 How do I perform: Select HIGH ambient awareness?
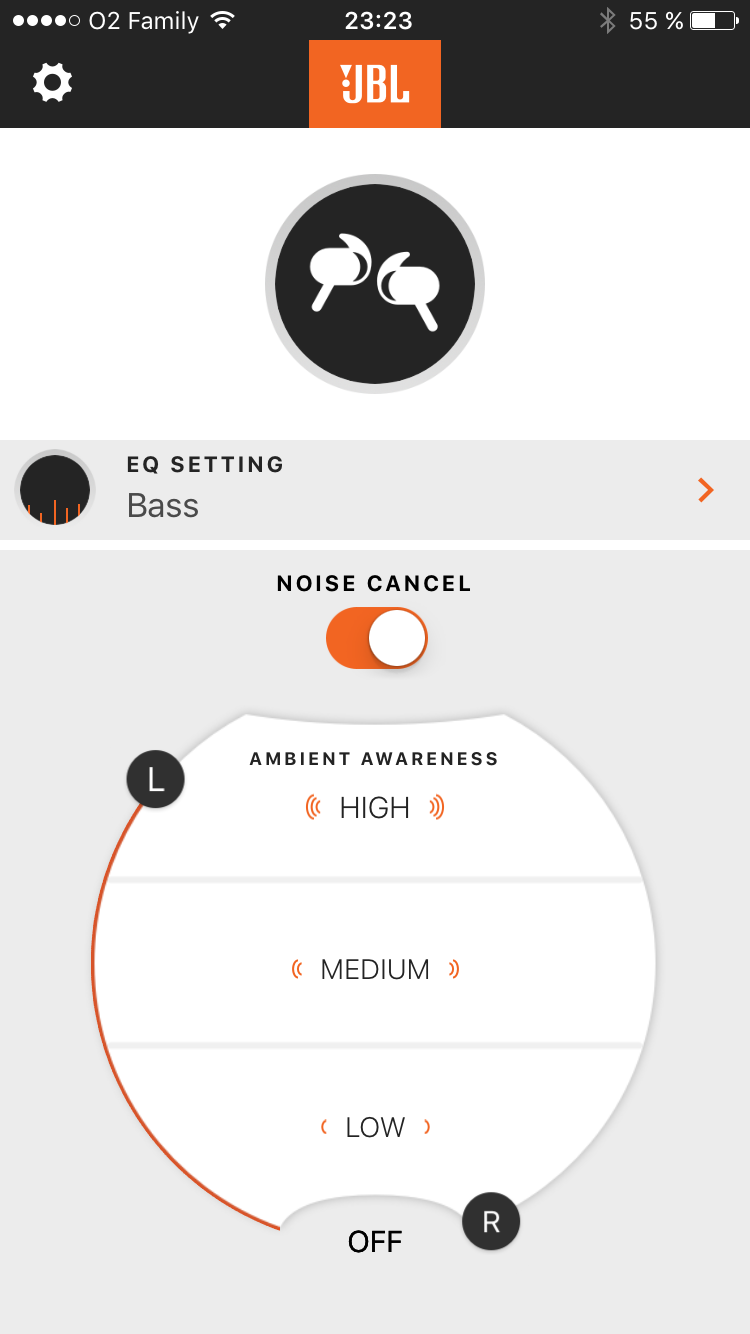(x=375, y=808)
